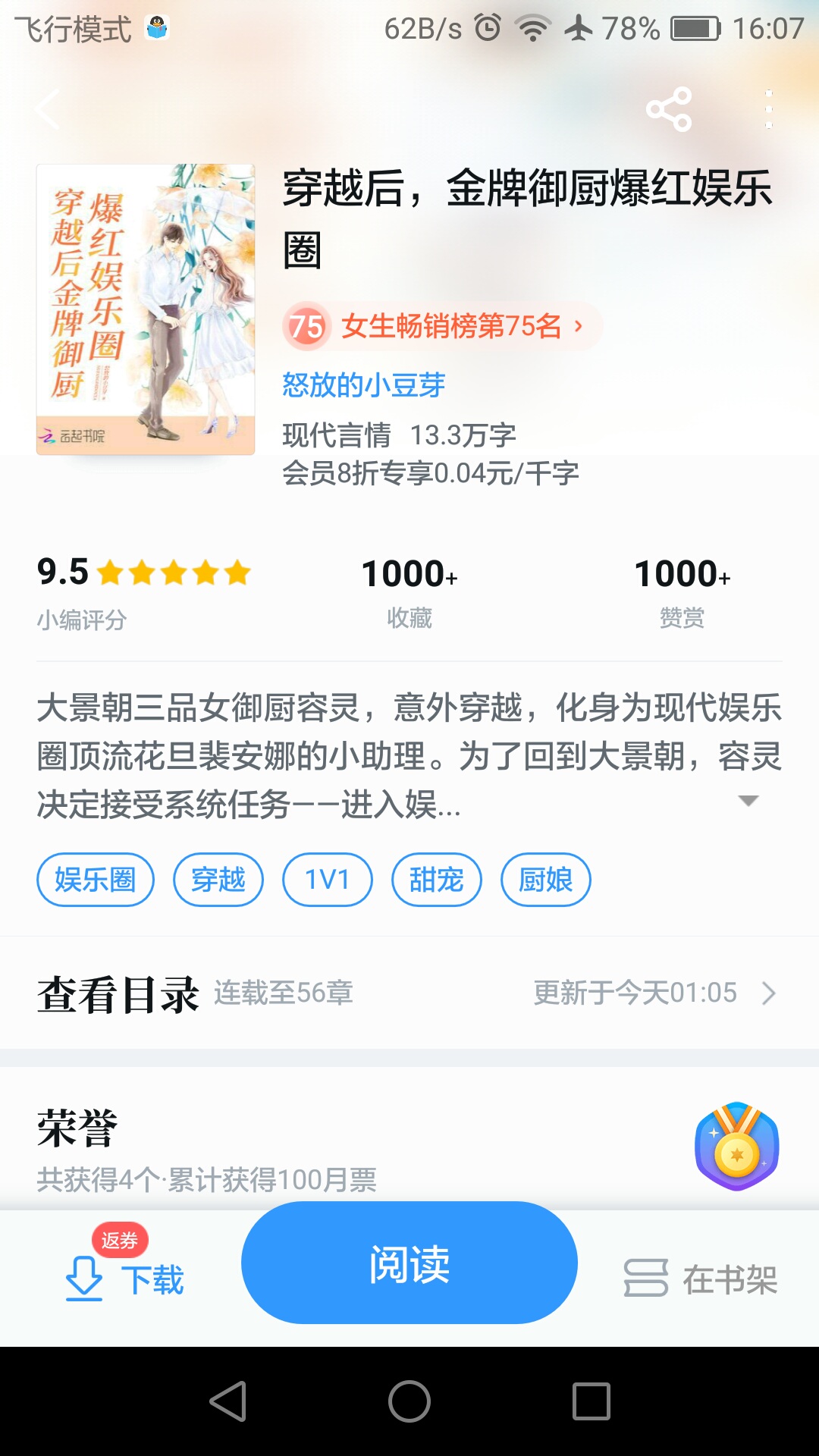Viewport: 819px width, 1456px height.
Task: Select the 厨娘 tag
Action: click(546, 880)
